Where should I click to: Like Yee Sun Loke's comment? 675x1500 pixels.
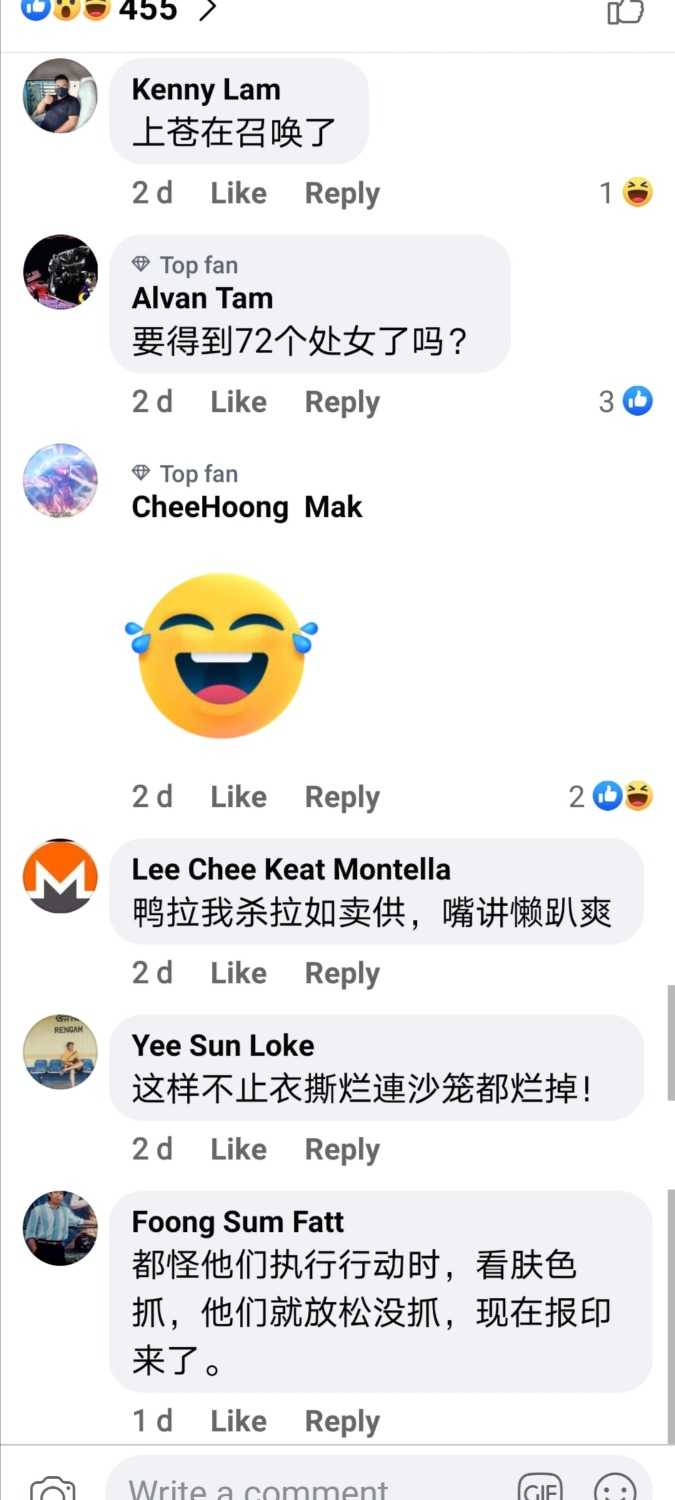(x=238, y=1149)
